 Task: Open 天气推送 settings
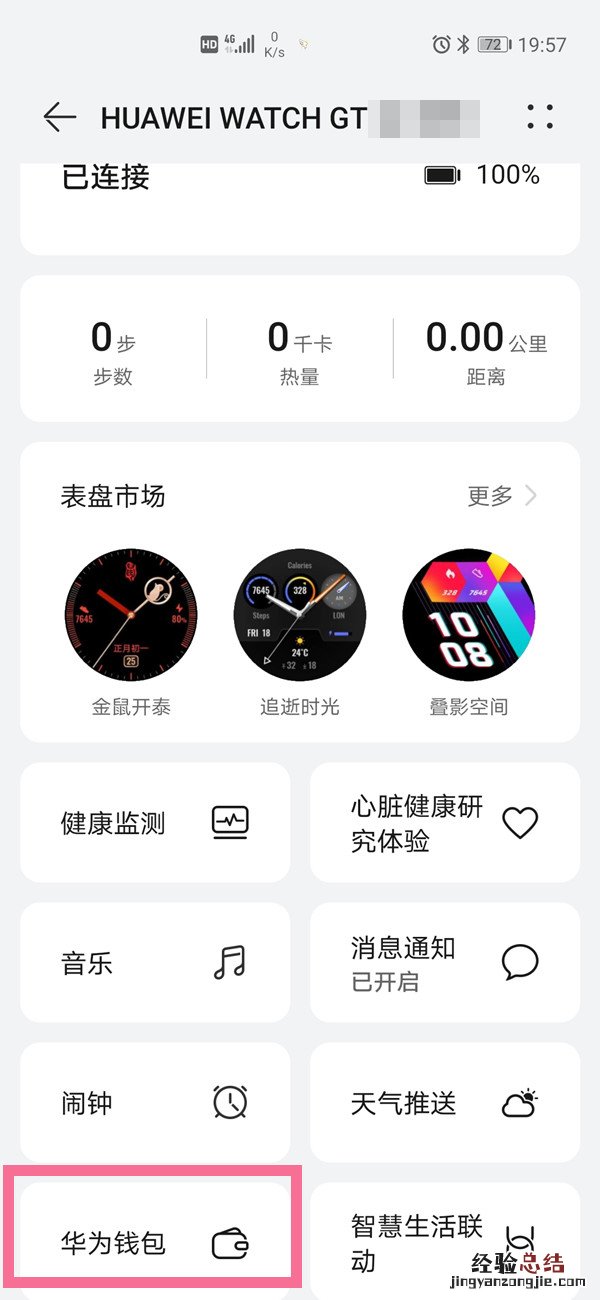tap(445, 1103)
